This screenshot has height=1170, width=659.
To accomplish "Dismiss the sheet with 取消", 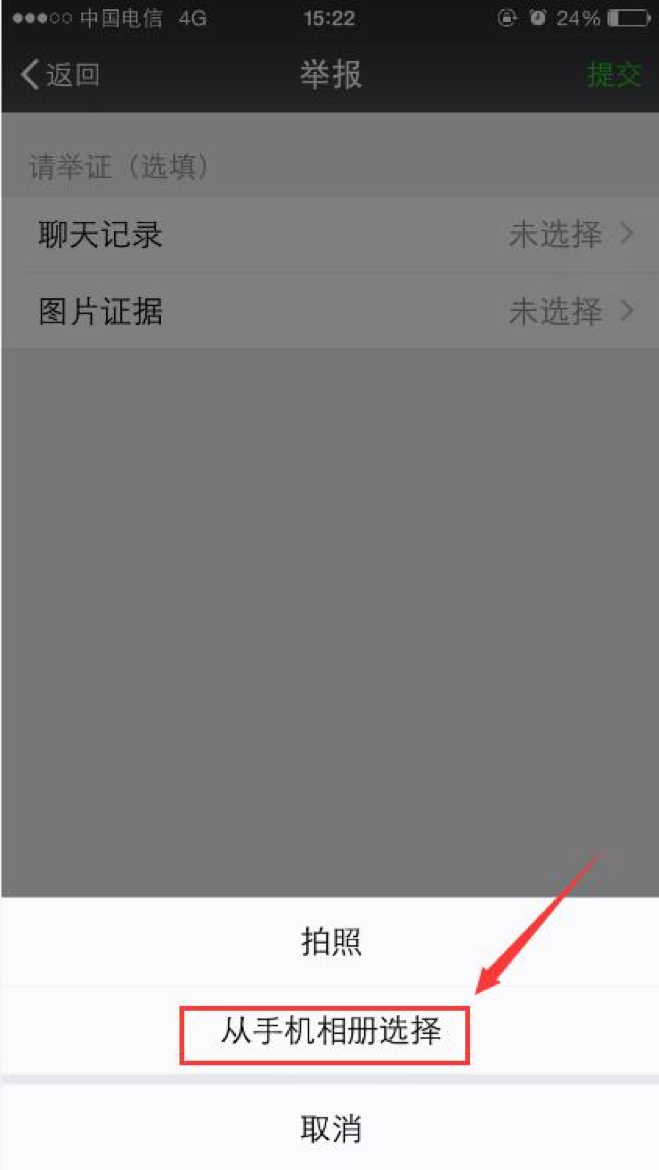I will pos(330,1129).
